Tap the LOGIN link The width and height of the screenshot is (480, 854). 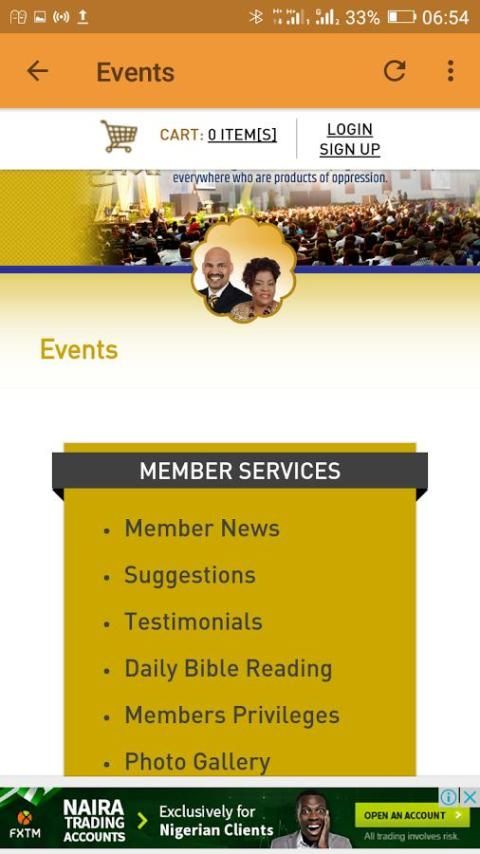click(350, 130)
